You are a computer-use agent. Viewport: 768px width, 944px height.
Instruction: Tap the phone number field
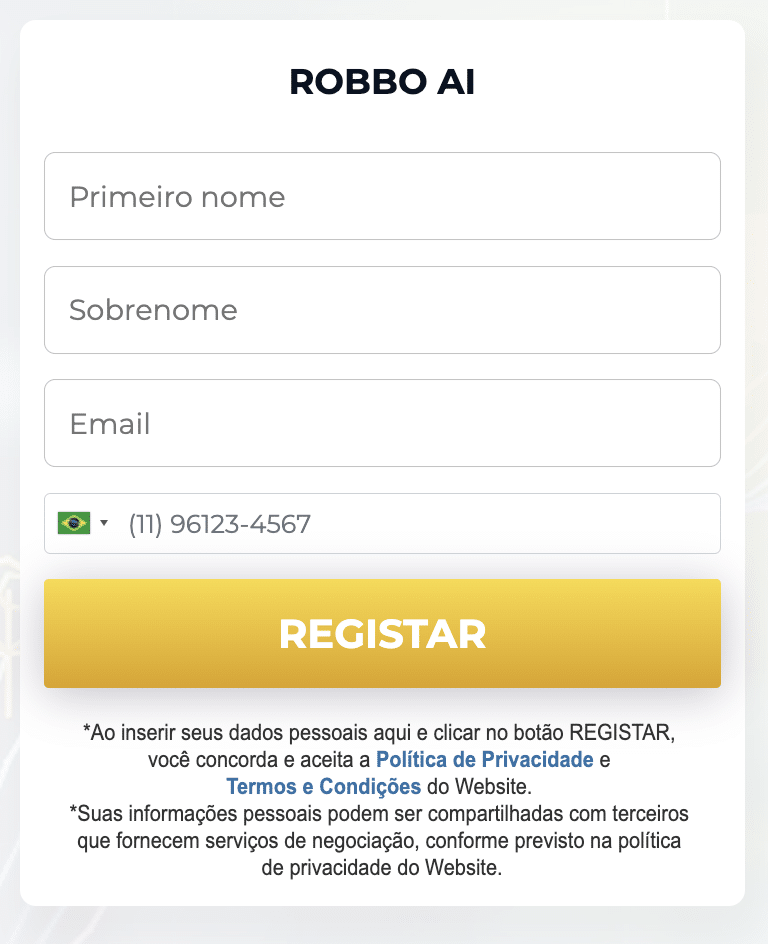tap(420, 523)
